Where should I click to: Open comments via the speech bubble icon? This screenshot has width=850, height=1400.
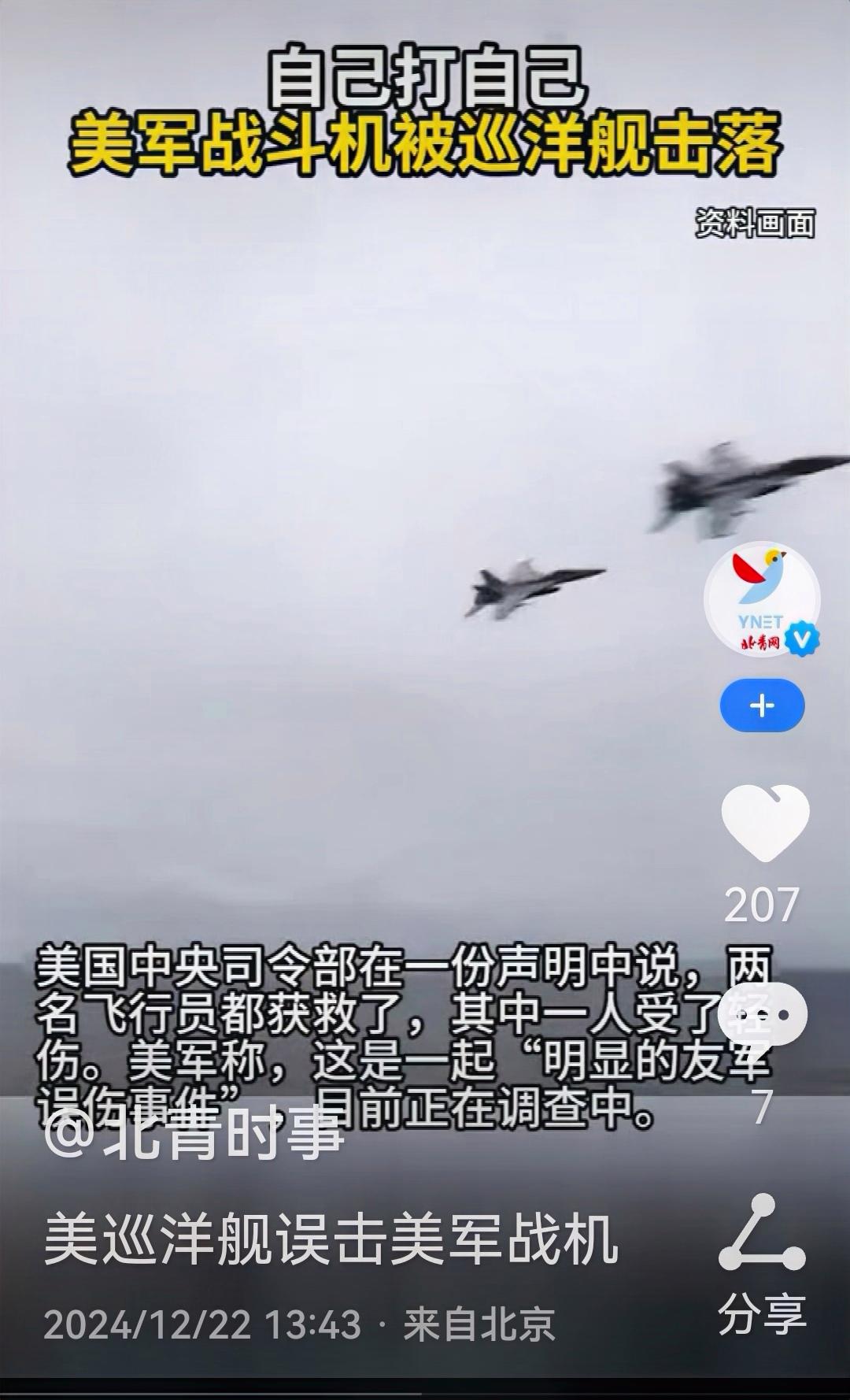[x=763, y=1016]
